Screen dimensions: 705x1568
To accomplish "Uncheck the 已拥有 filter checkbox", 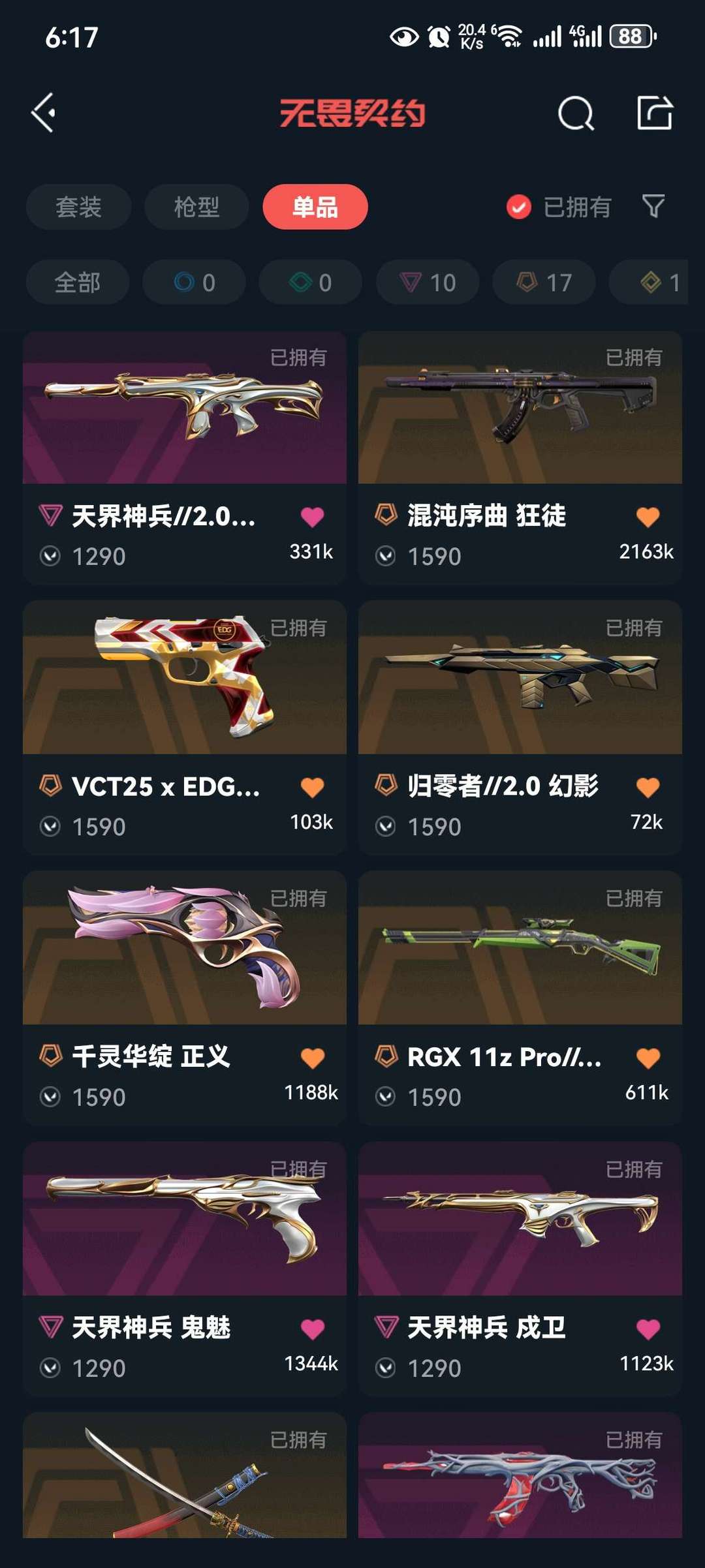I will (x=519, y=207).
